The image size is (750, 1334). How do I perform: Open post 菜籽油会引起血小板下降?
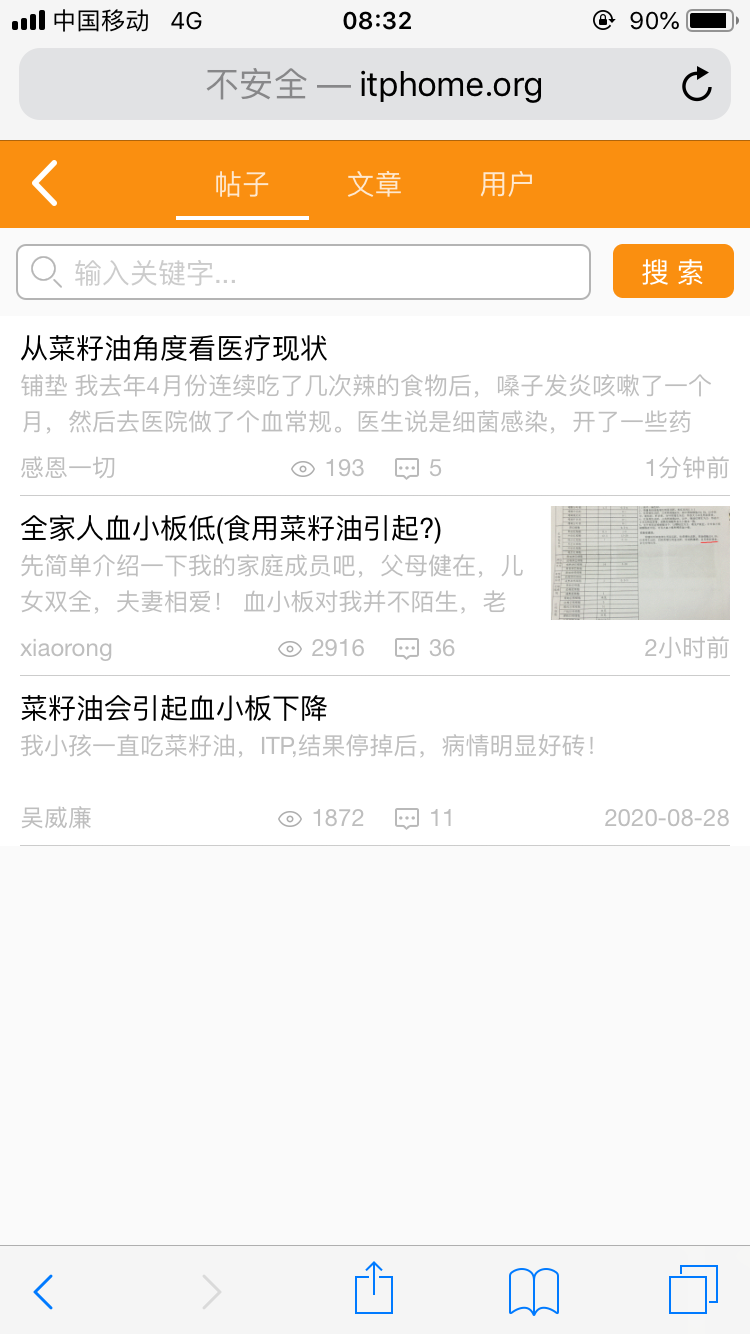(174, 709)
